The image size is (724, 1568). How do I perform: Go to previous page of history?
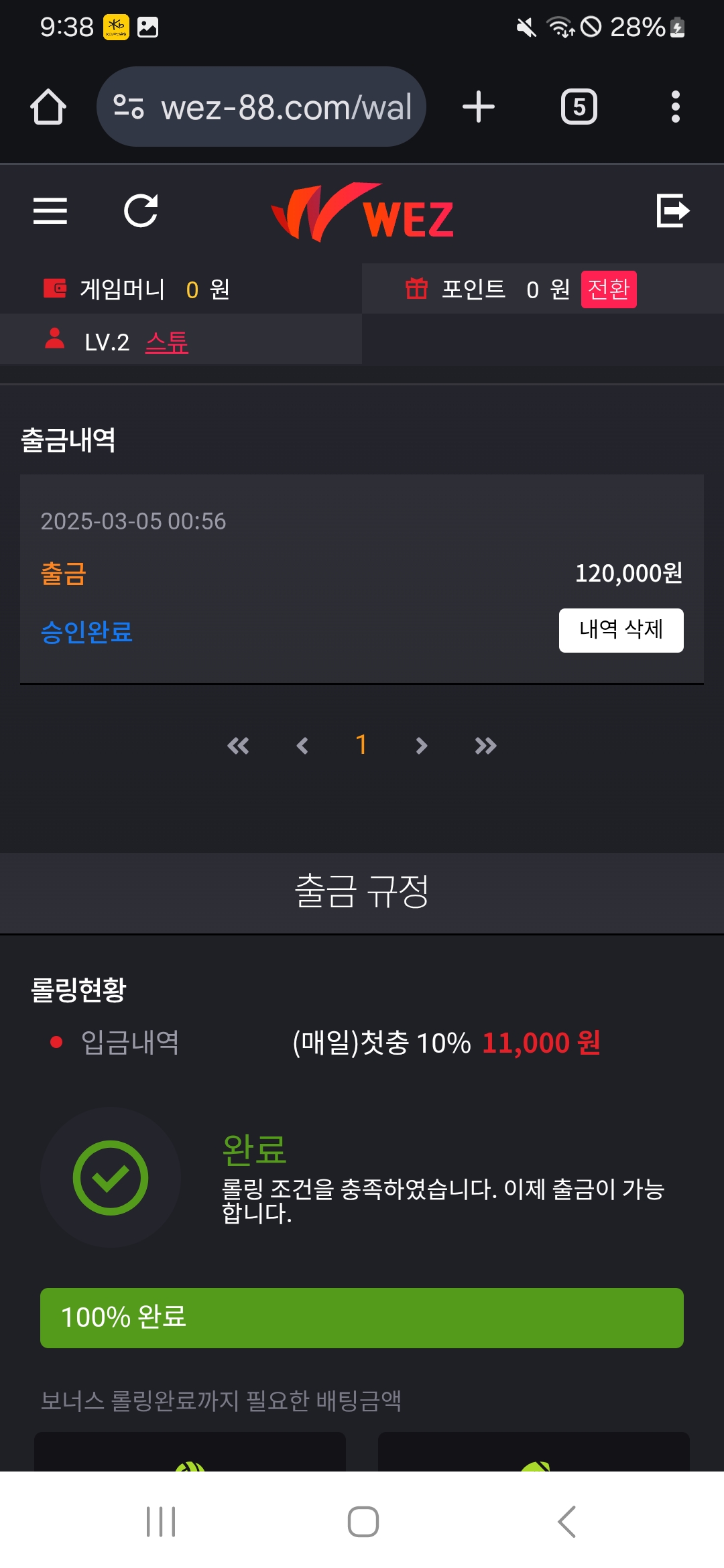click(302, 745)
